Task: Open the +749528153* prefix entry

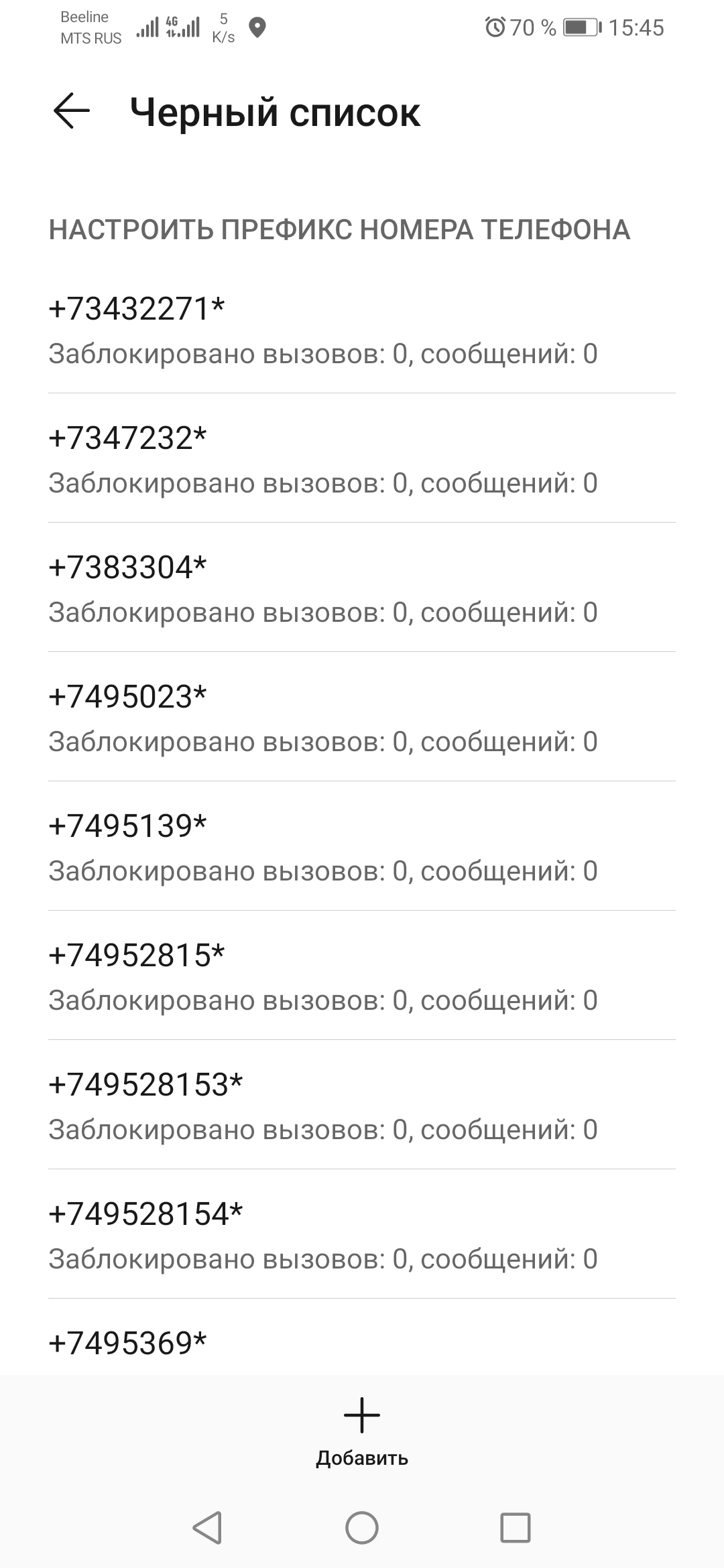Action: pyautogui.click(x=362, y=1106)
